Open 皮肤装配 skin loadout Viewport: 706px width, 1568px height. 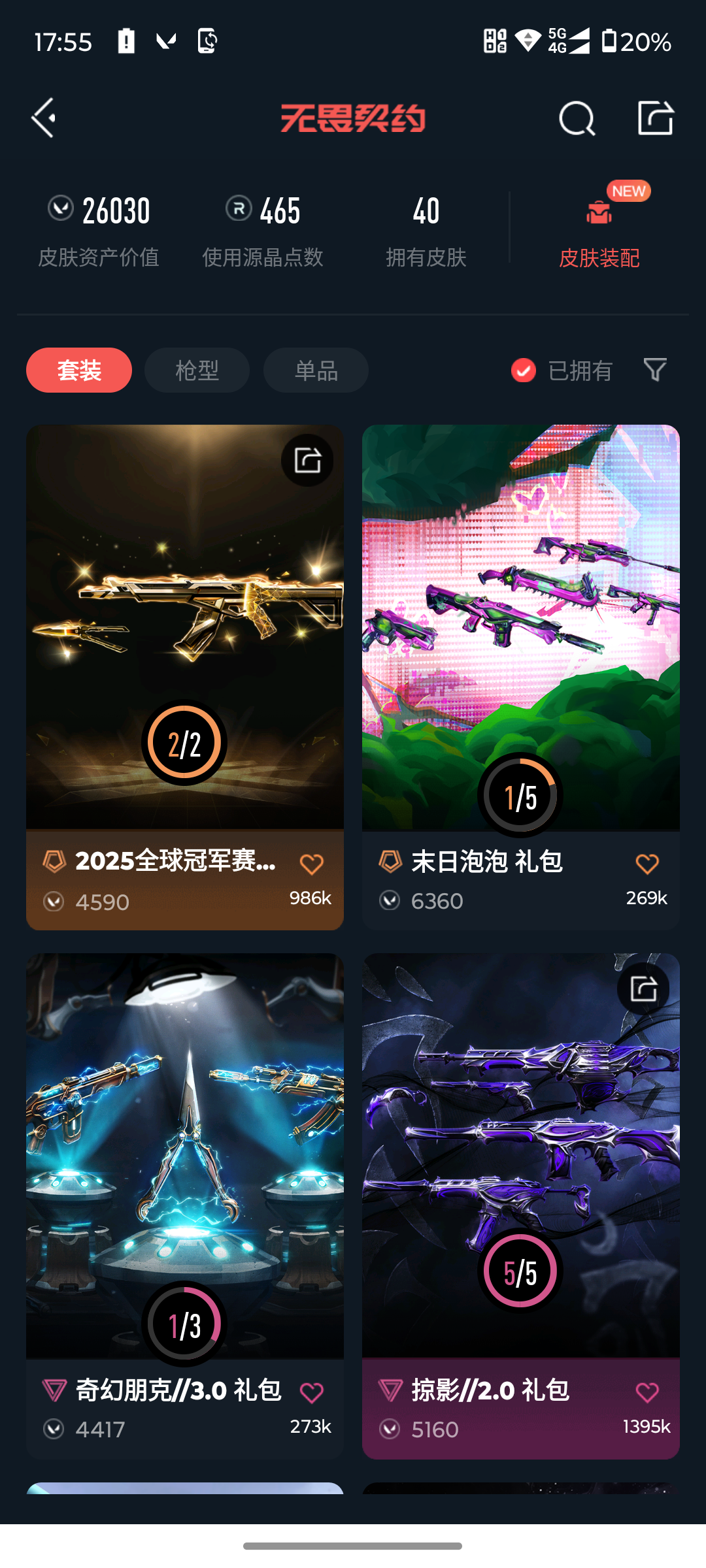coord(599,229)
